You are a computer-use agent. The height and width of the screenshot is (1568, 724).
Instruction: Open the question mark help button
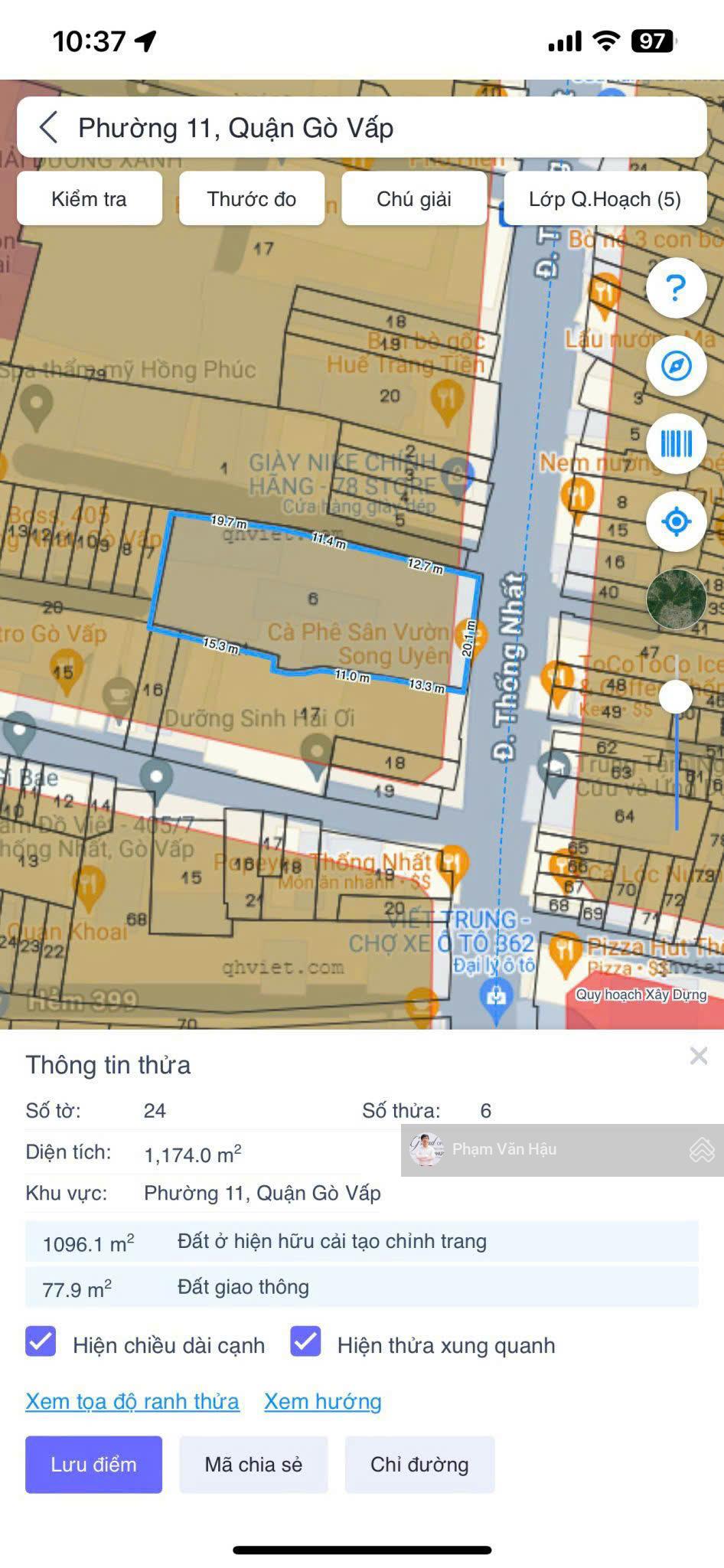coord(676,289)
